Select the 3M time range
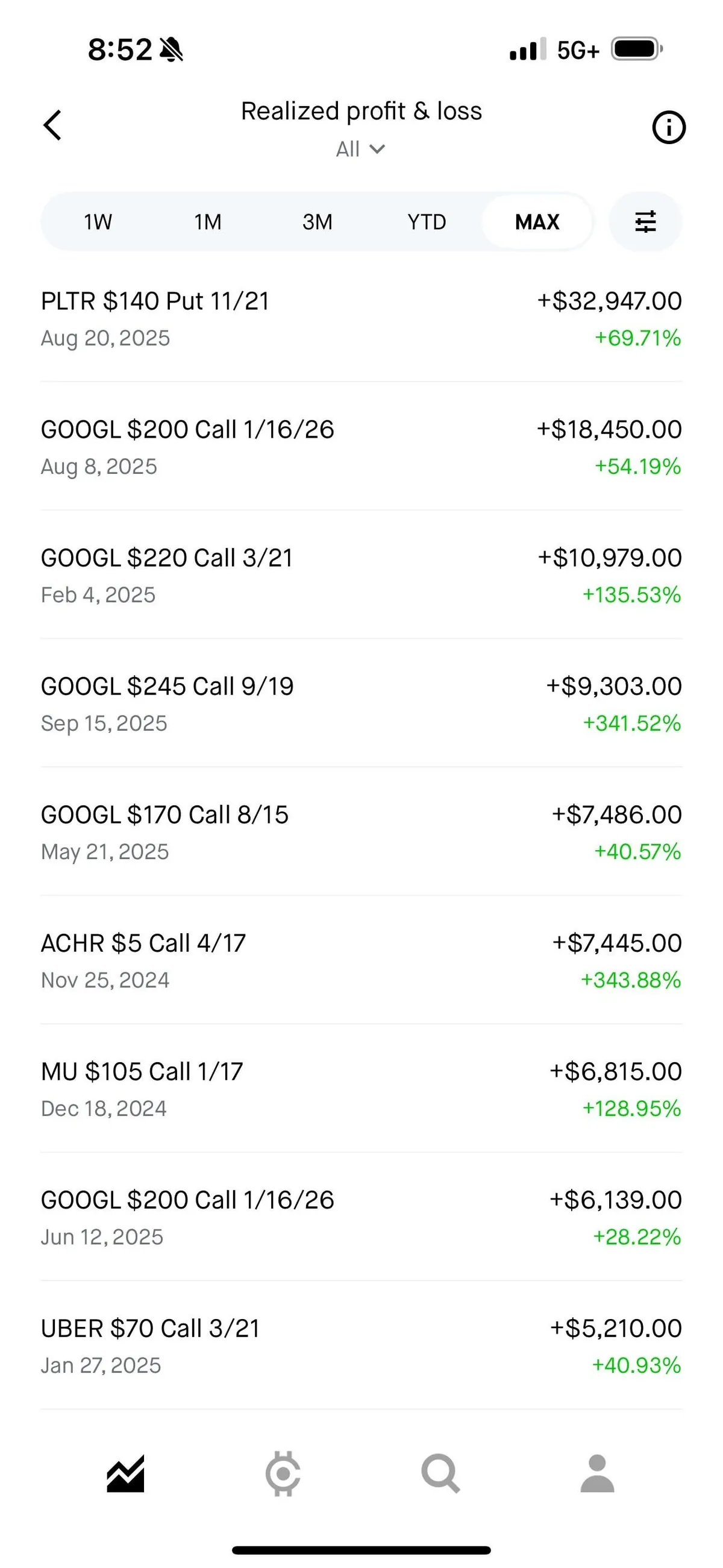 pyautogui.click(x=318, y=222)
